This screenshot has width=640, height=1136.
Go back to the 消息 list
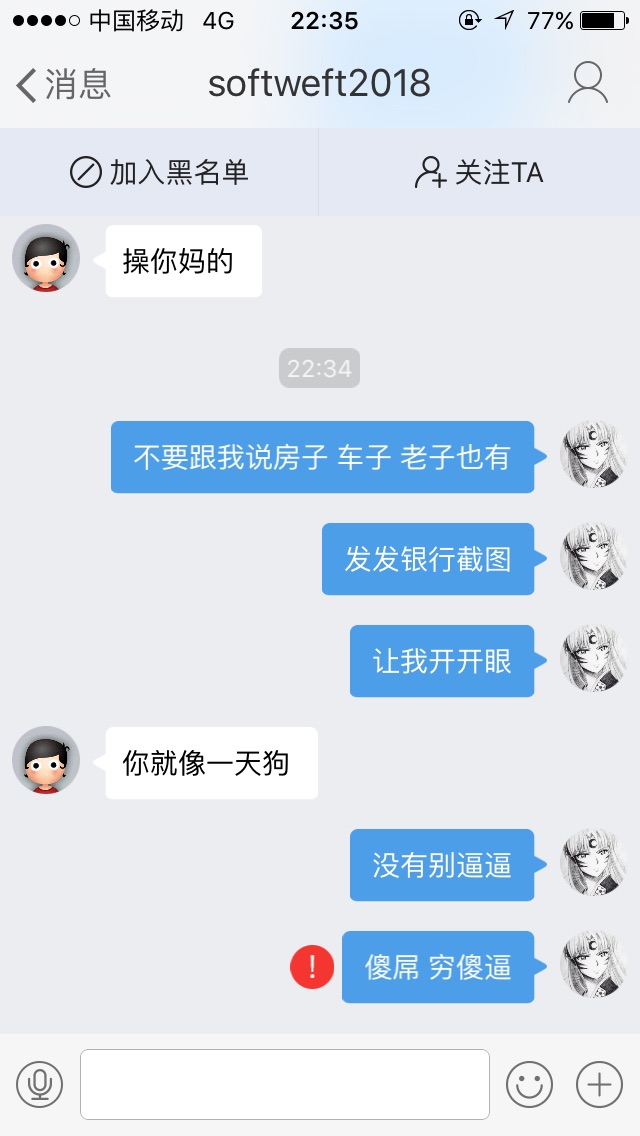pyautogui.click(x=62, y=85)
